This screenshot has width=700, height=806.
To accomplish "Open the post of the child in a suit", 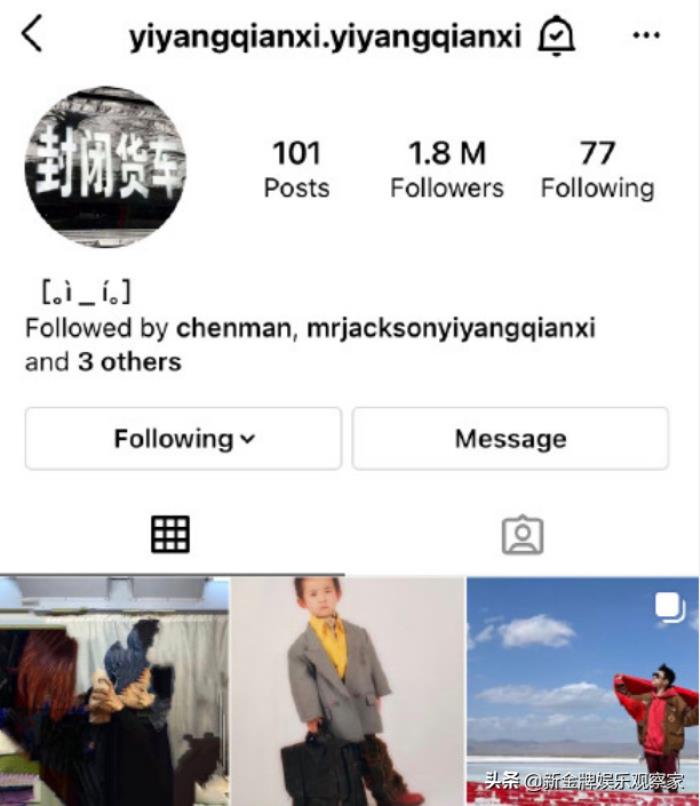I will pos(347,691).
